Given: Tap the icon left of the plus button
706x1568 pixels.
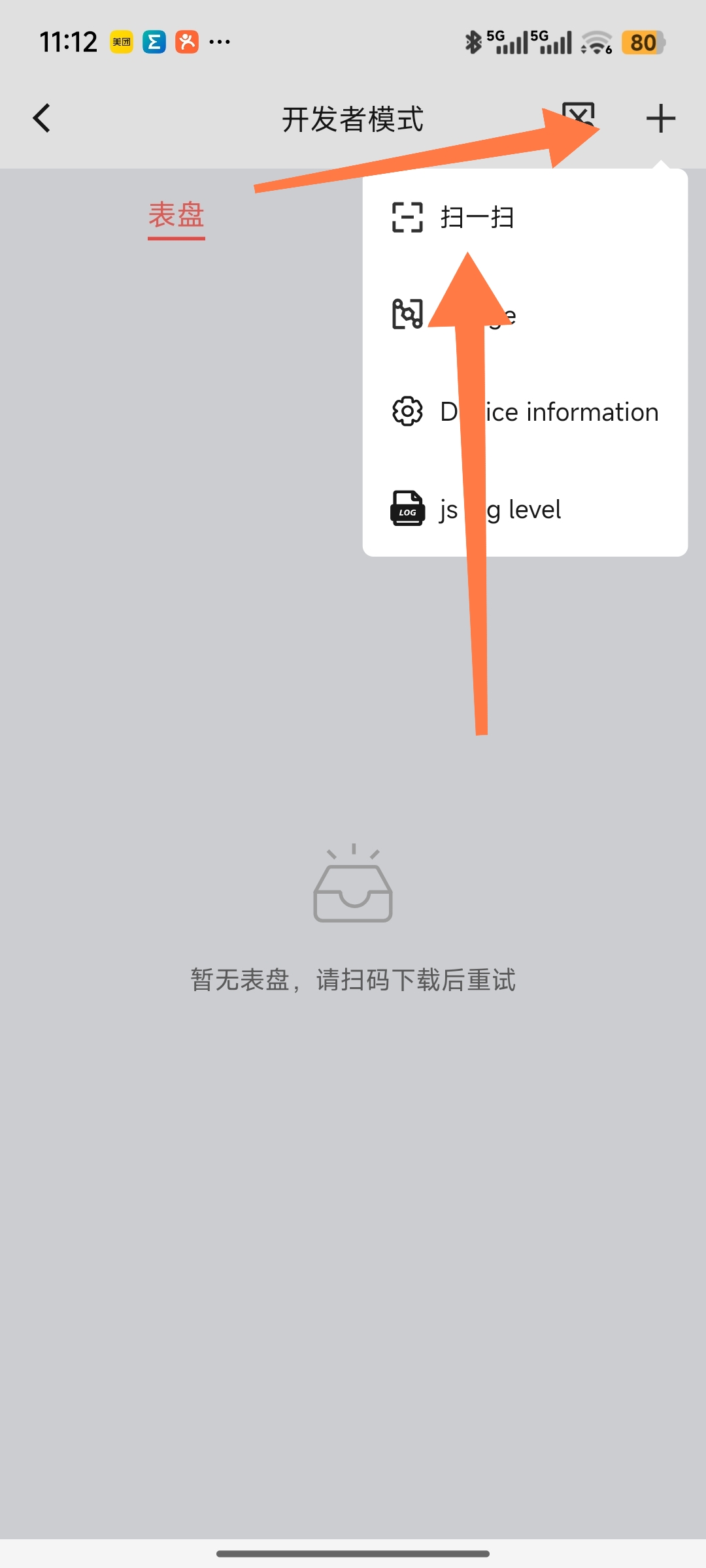Looking at the screenshot, I should (579, 116).
